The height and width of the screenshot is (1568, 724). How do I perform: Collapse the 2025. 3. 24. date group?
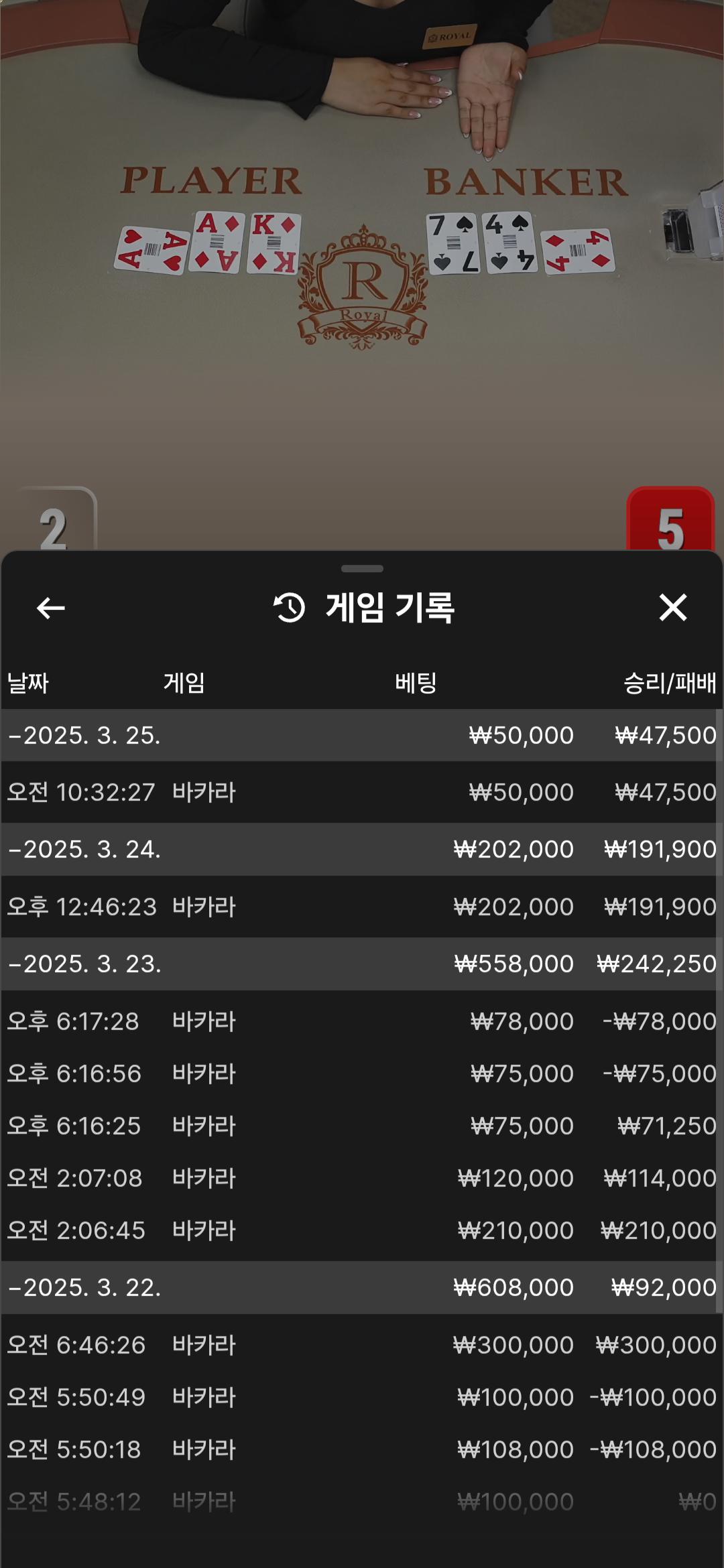click(x=84, y=850)
